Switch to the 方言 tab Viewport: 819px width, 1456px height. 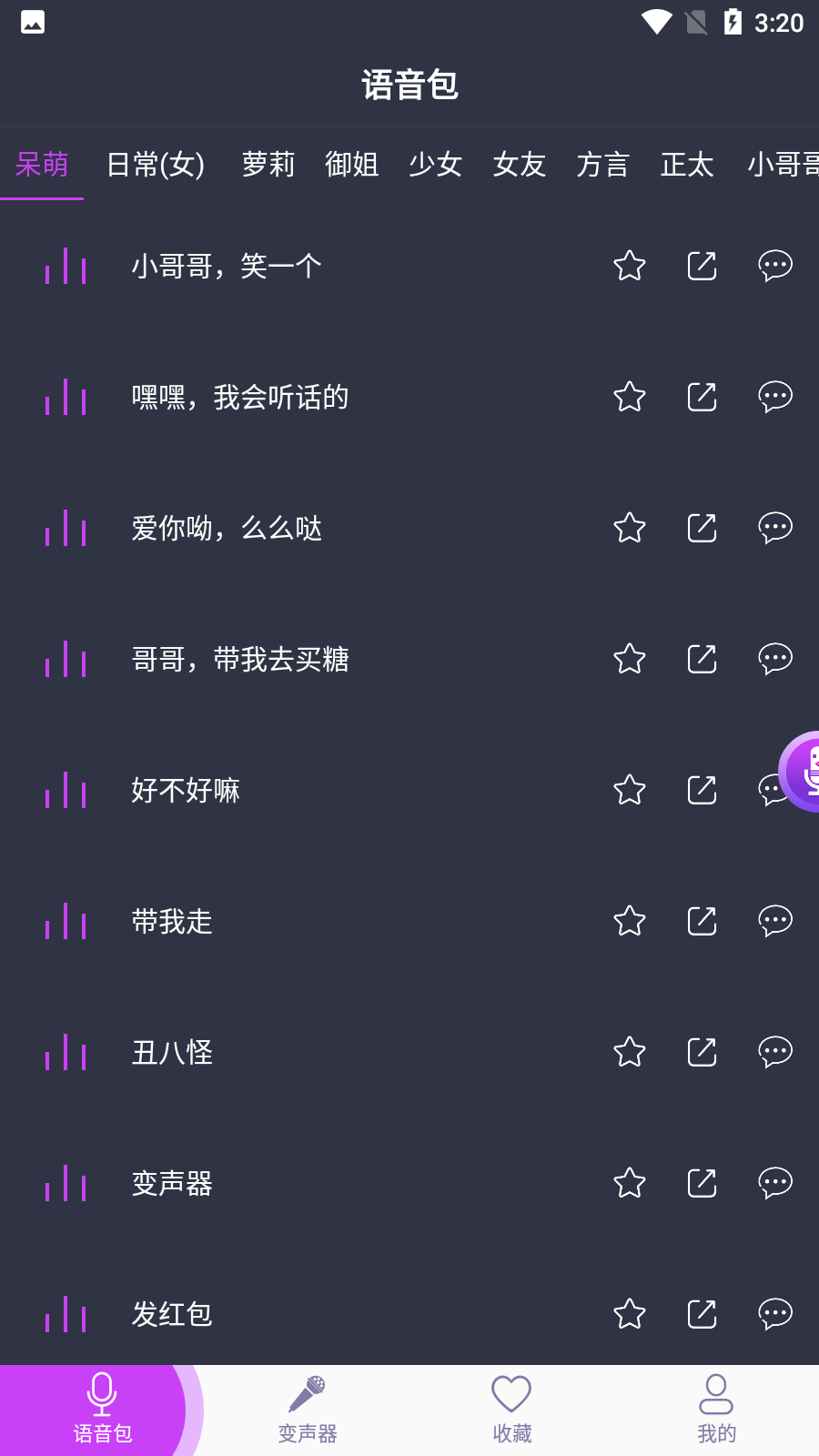pyautogui.click(x=603, y=165)
